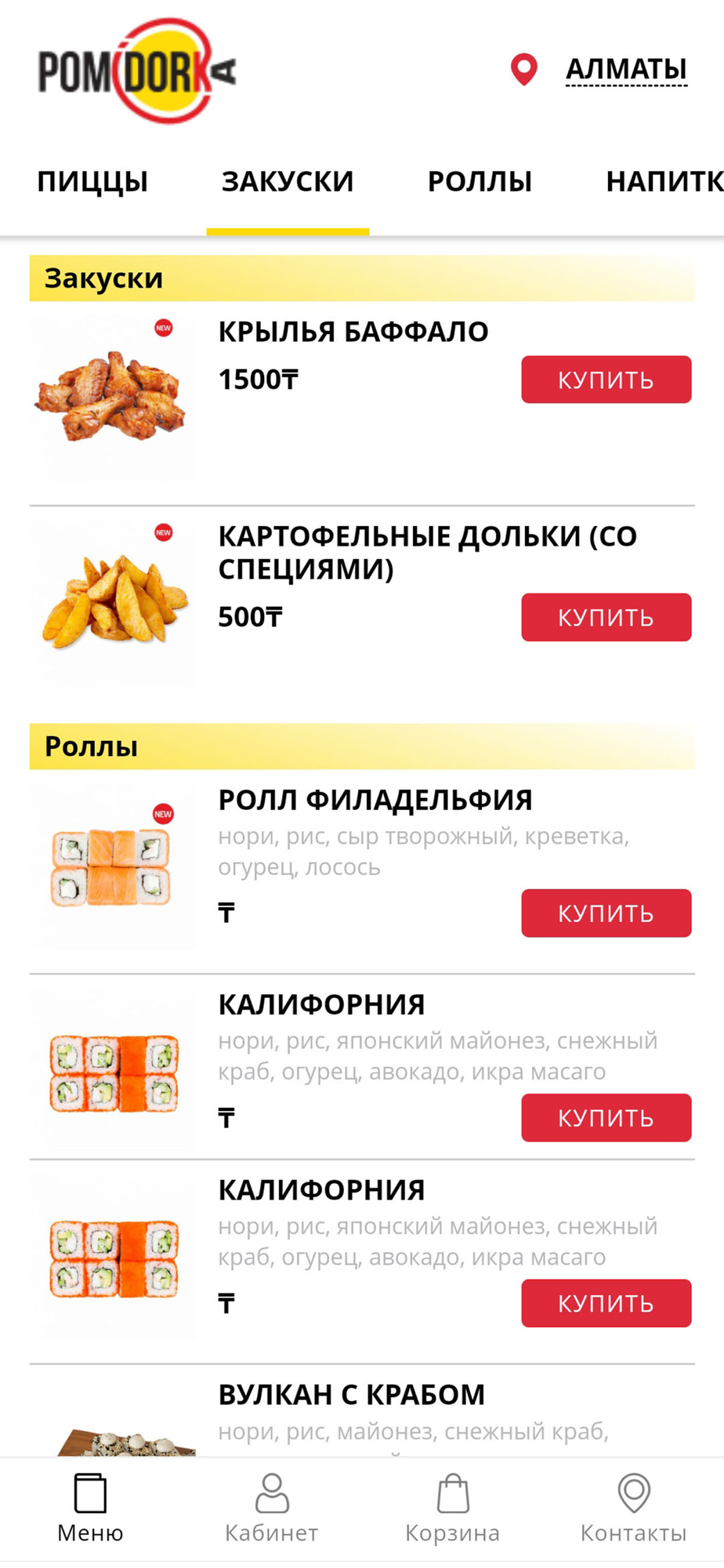Open the Крылья Баффало product photo
This screenshot has width=724, height=1568.
[x=112, y=396]
